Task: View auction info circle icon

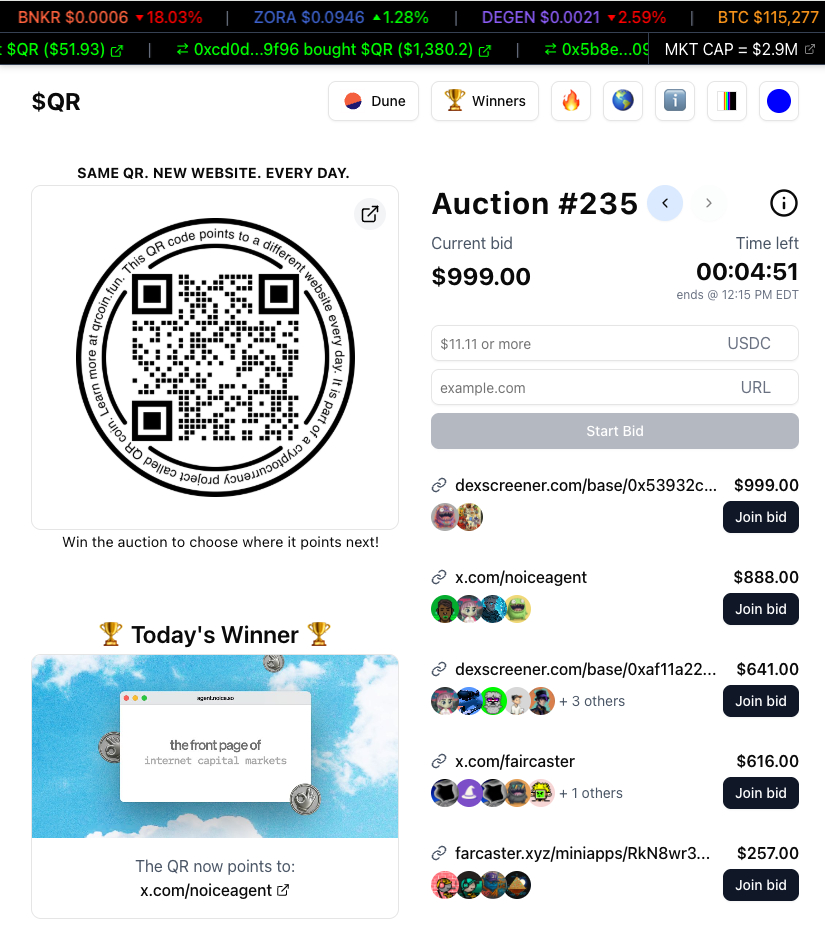Action: (x=784, y=203)
